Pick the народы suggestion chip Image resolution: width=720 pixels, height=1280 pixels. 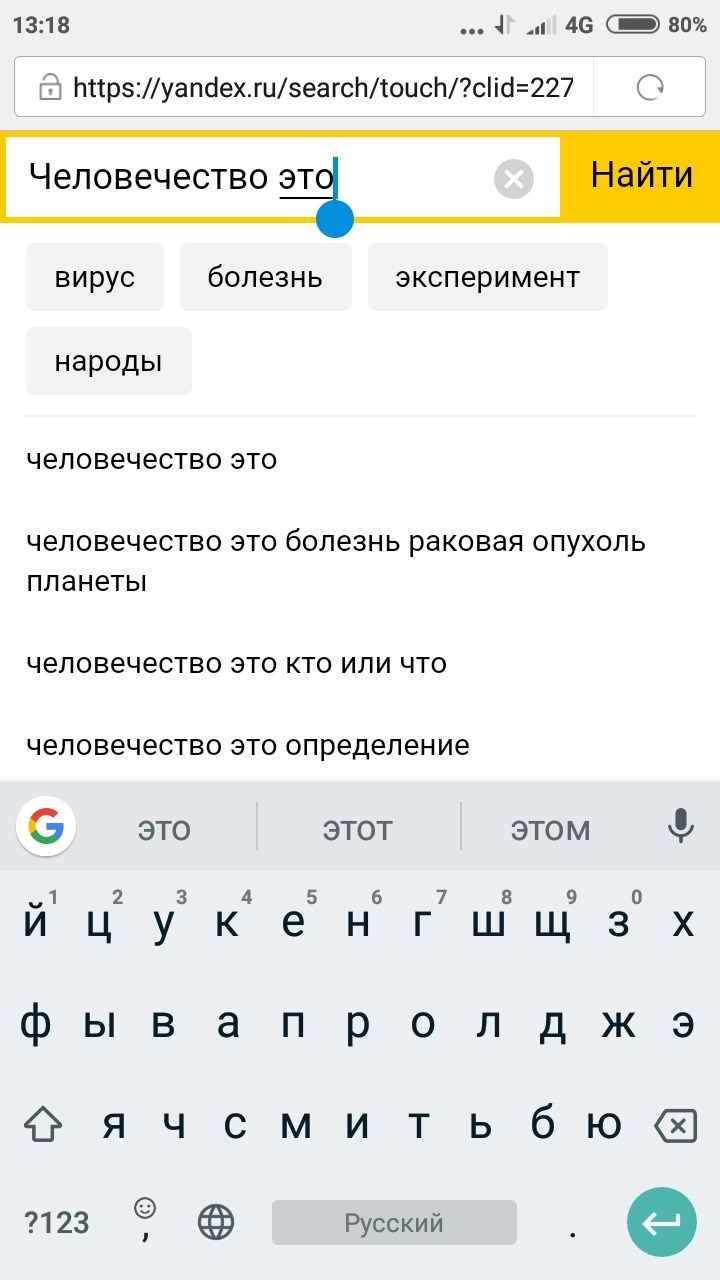pyautogui.click(x=108, y=361)
